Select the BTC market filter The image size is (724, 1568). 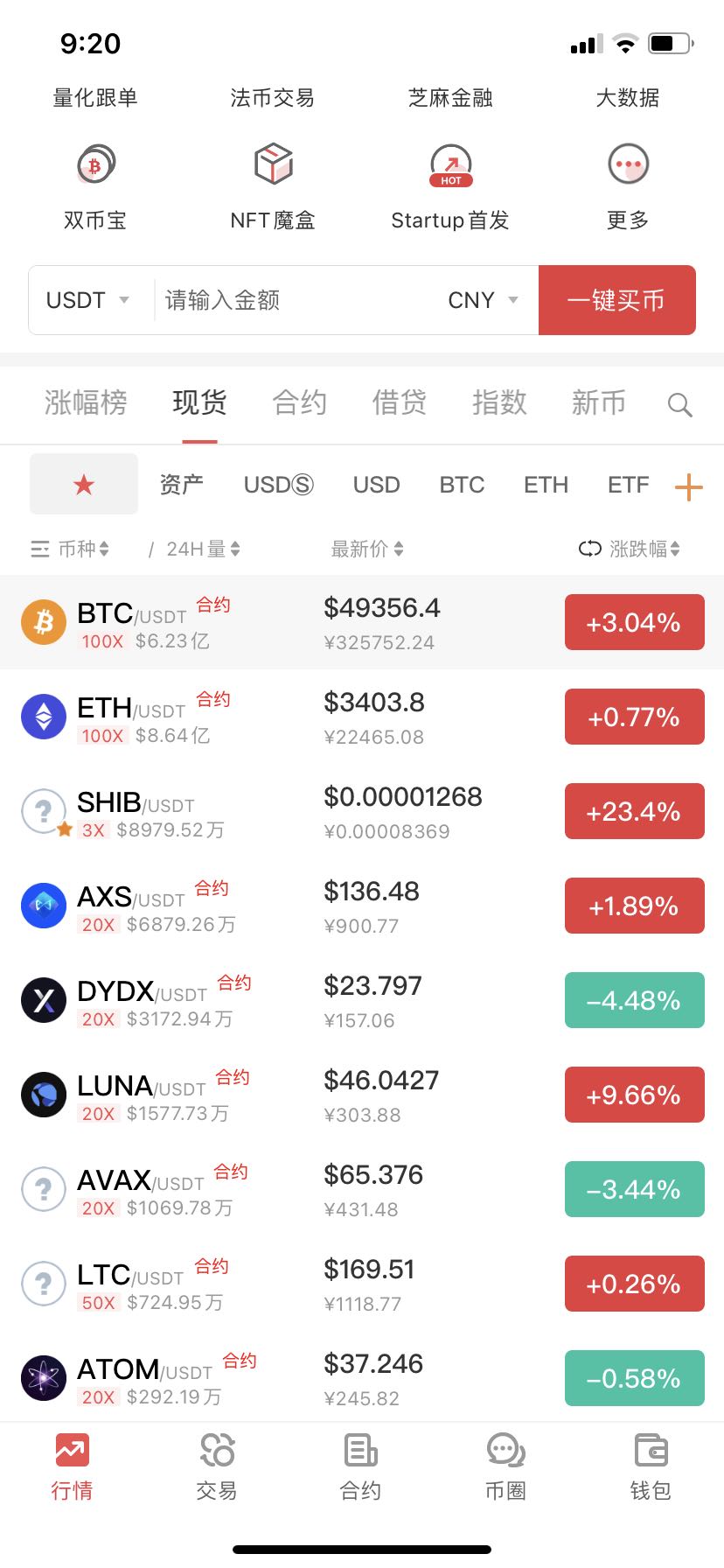(x=462, y=485)
